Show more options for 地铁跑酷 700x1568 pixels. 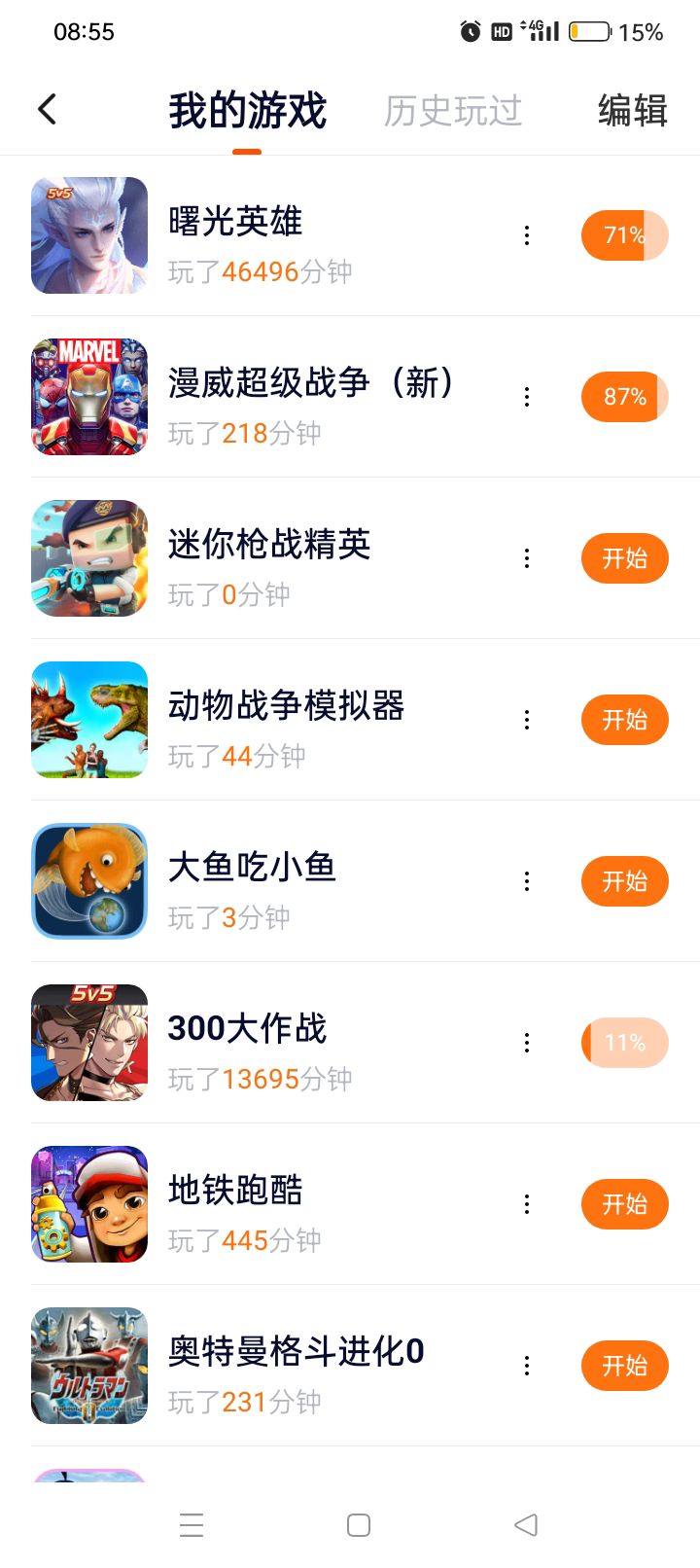(527, 1204)
